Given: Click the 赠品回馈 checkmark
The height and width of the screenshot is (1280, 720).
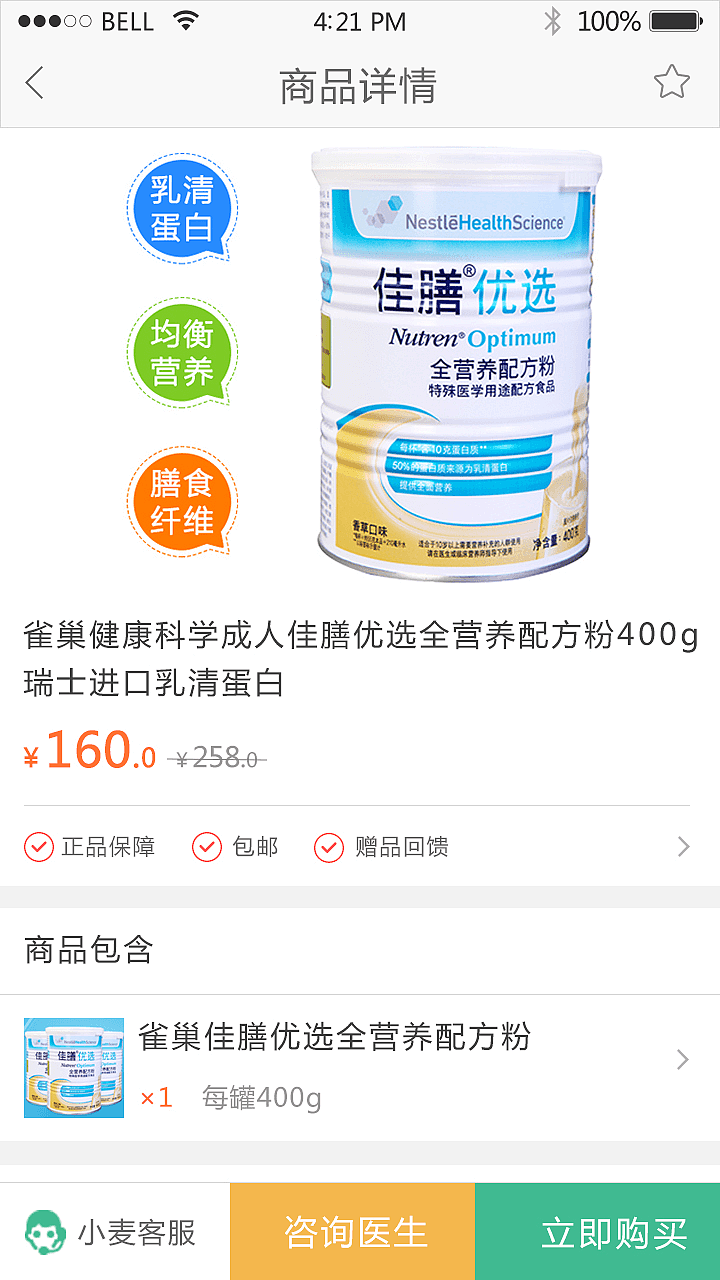Looking at the screenshot, I should (327, 846).
